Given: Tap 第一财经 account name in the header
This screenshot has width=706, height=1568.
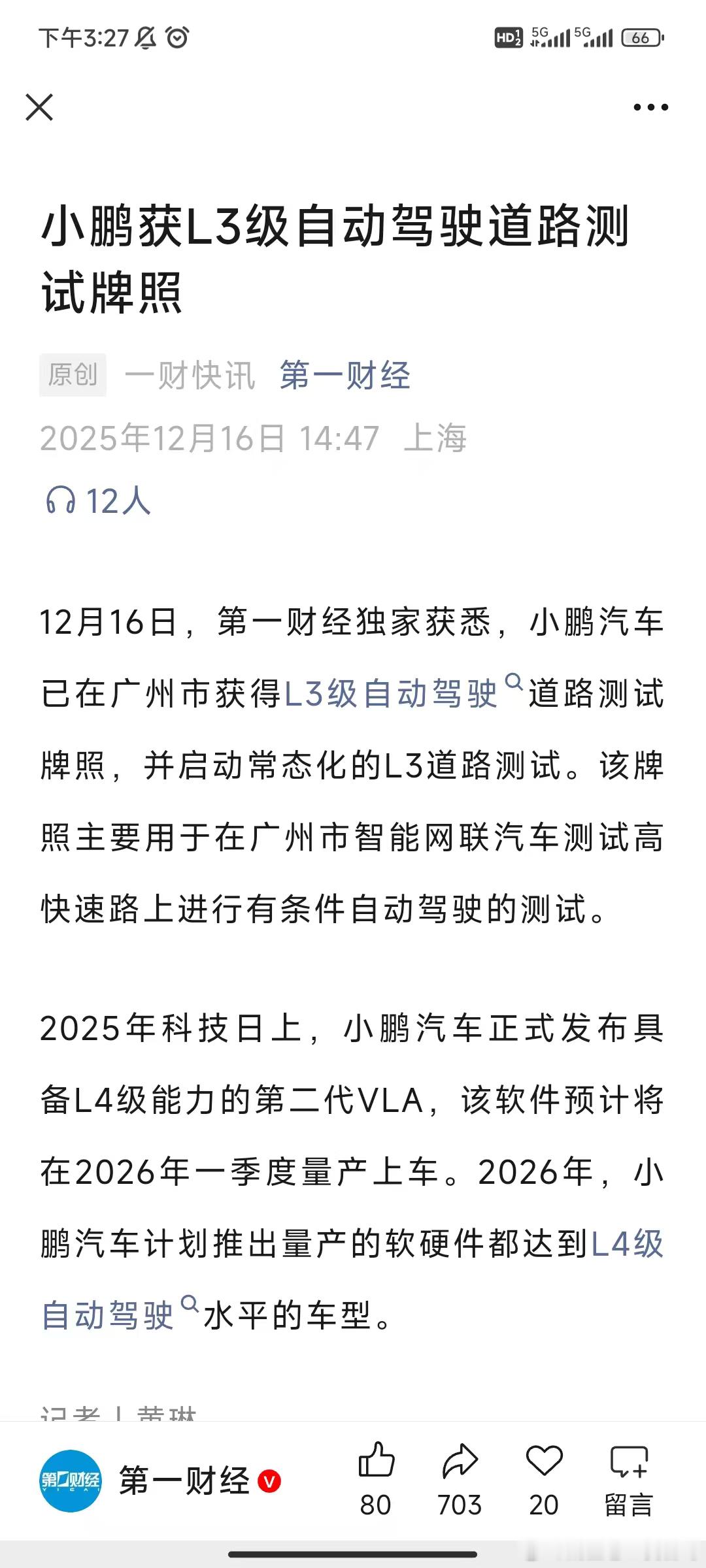Looking at the screenshot, I should (x=343, y=374).
